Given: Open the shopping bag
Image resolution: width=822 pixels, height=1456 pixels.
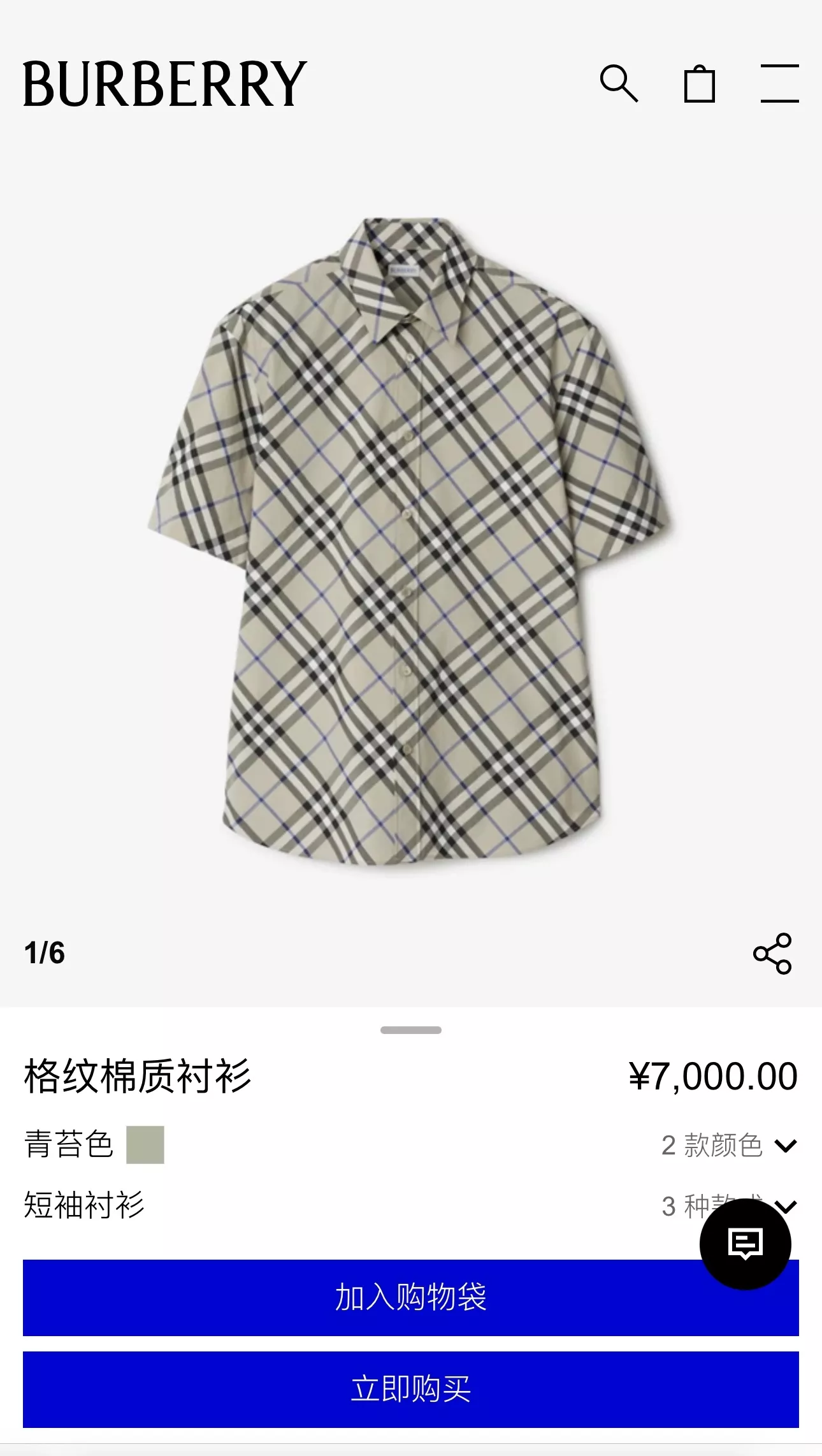Looking at the screenshot, I should point(699,83).
